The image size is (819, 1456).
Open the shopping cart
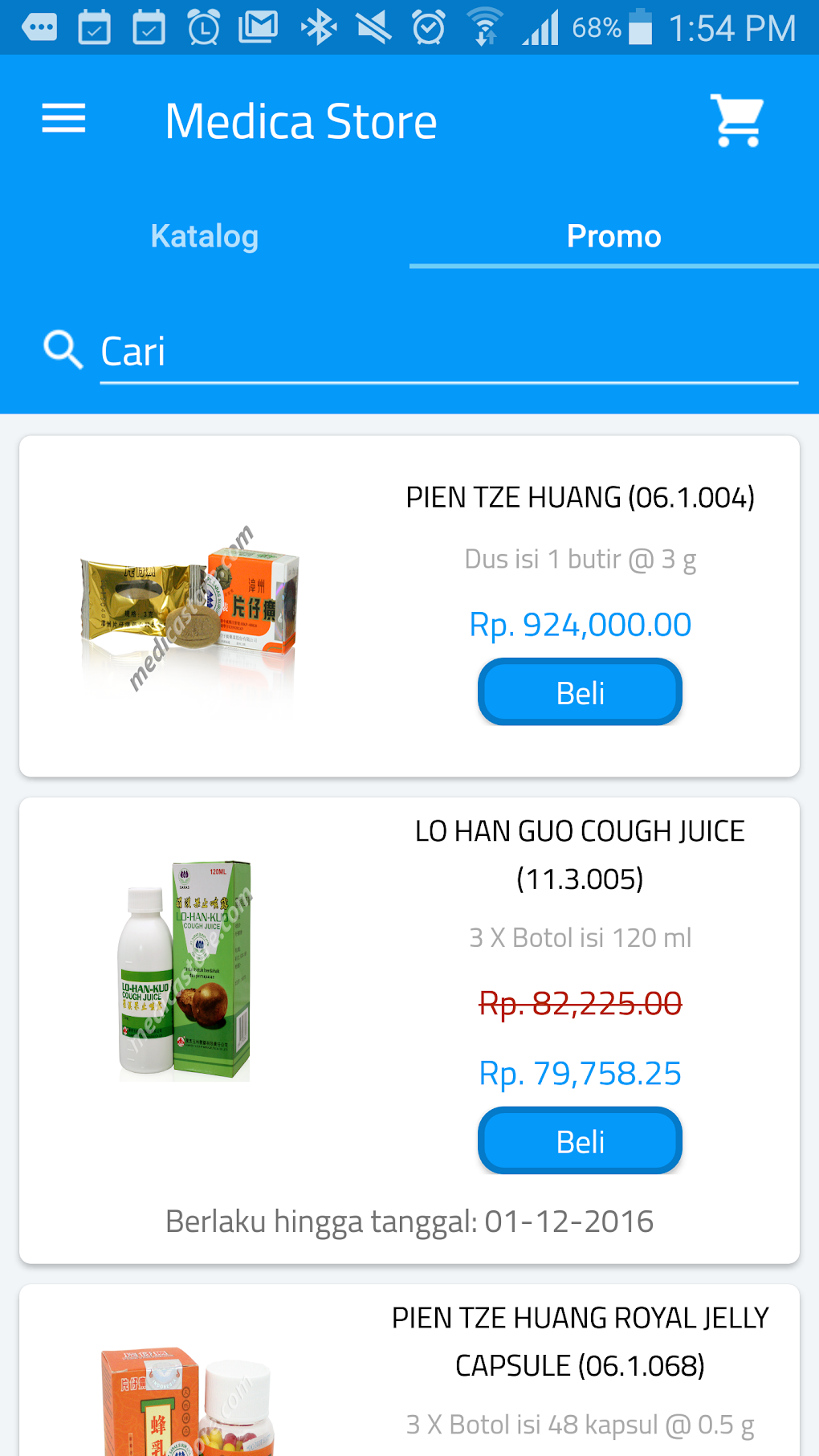tap(737, 119)
